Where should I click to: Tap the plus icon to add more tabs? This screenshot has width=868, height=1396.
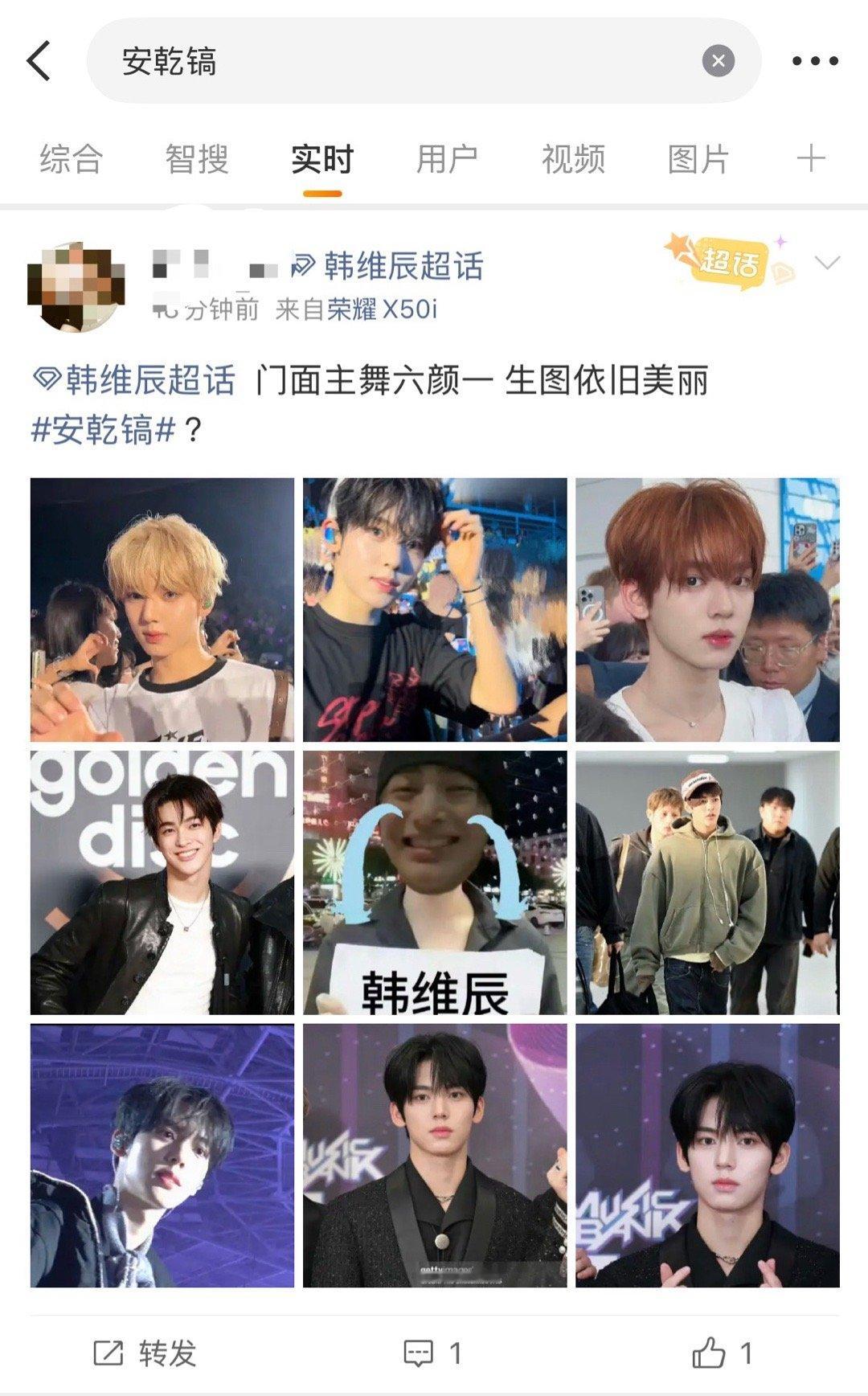812,159
